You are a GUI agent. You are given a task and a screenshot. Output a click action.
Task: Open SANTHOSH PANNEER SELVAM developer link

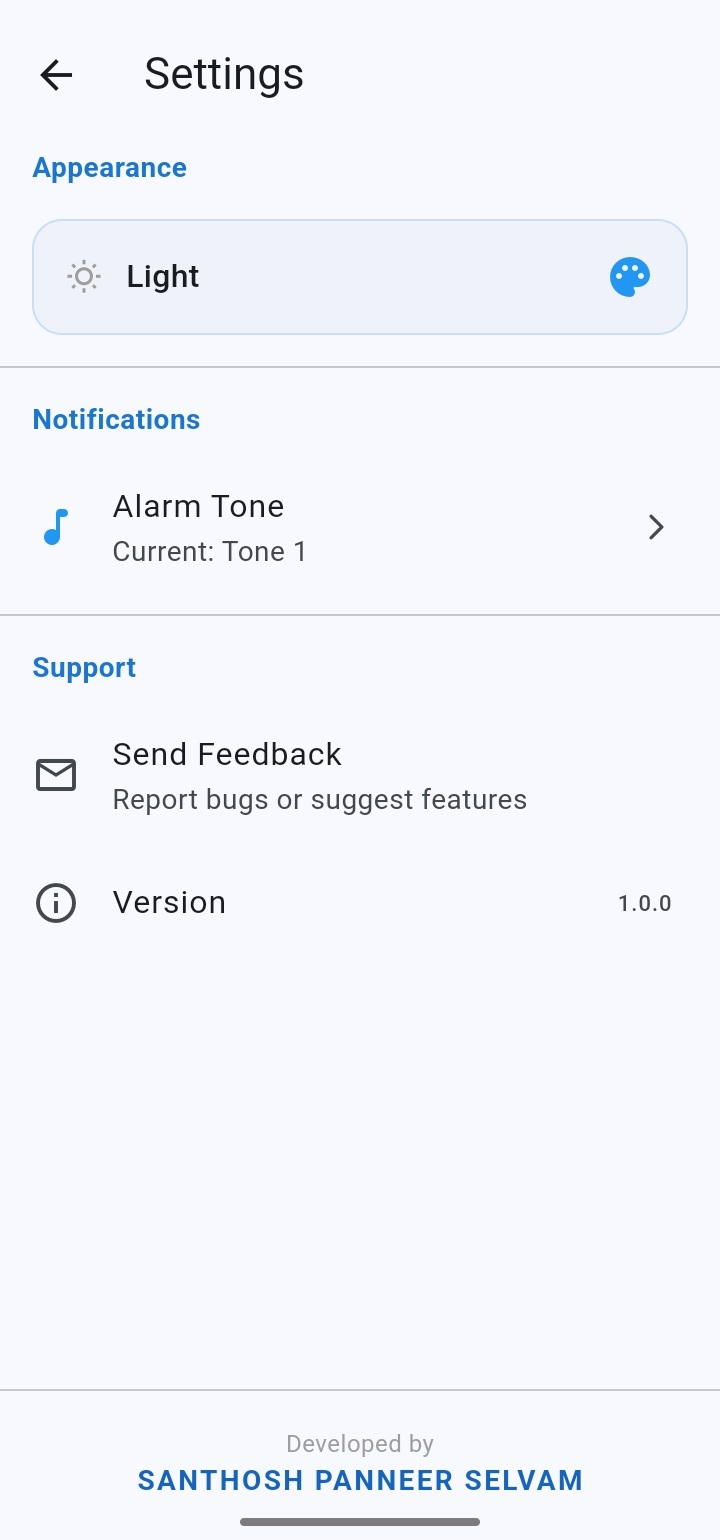click(360, 1481)
